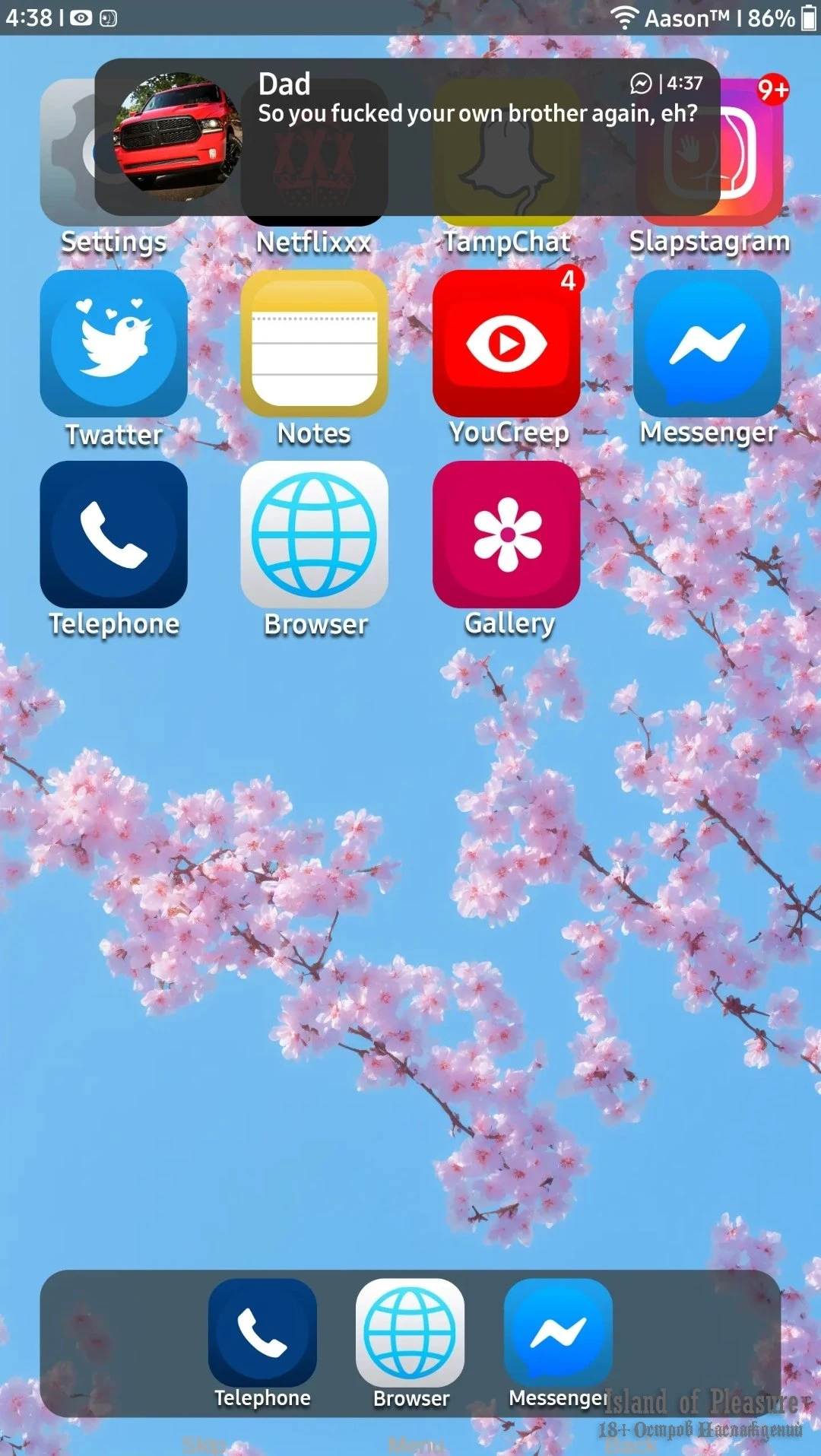Open the Netflixxx app
This screenshot has width=821, height=1456.
(x=314, y=241)
